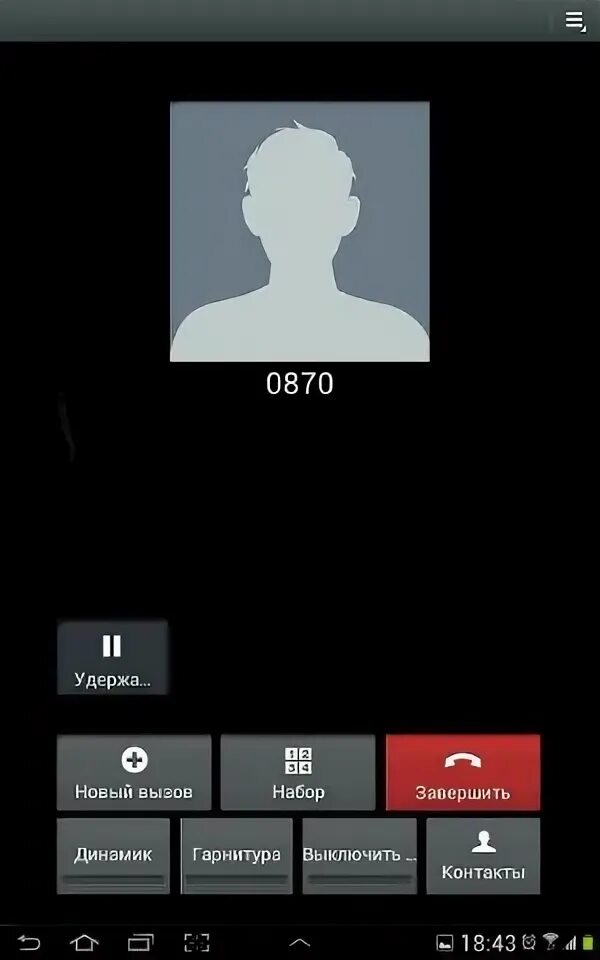This screenshot has height=960, width=600.
Task: Open recent apps
Action: point(140,942)
